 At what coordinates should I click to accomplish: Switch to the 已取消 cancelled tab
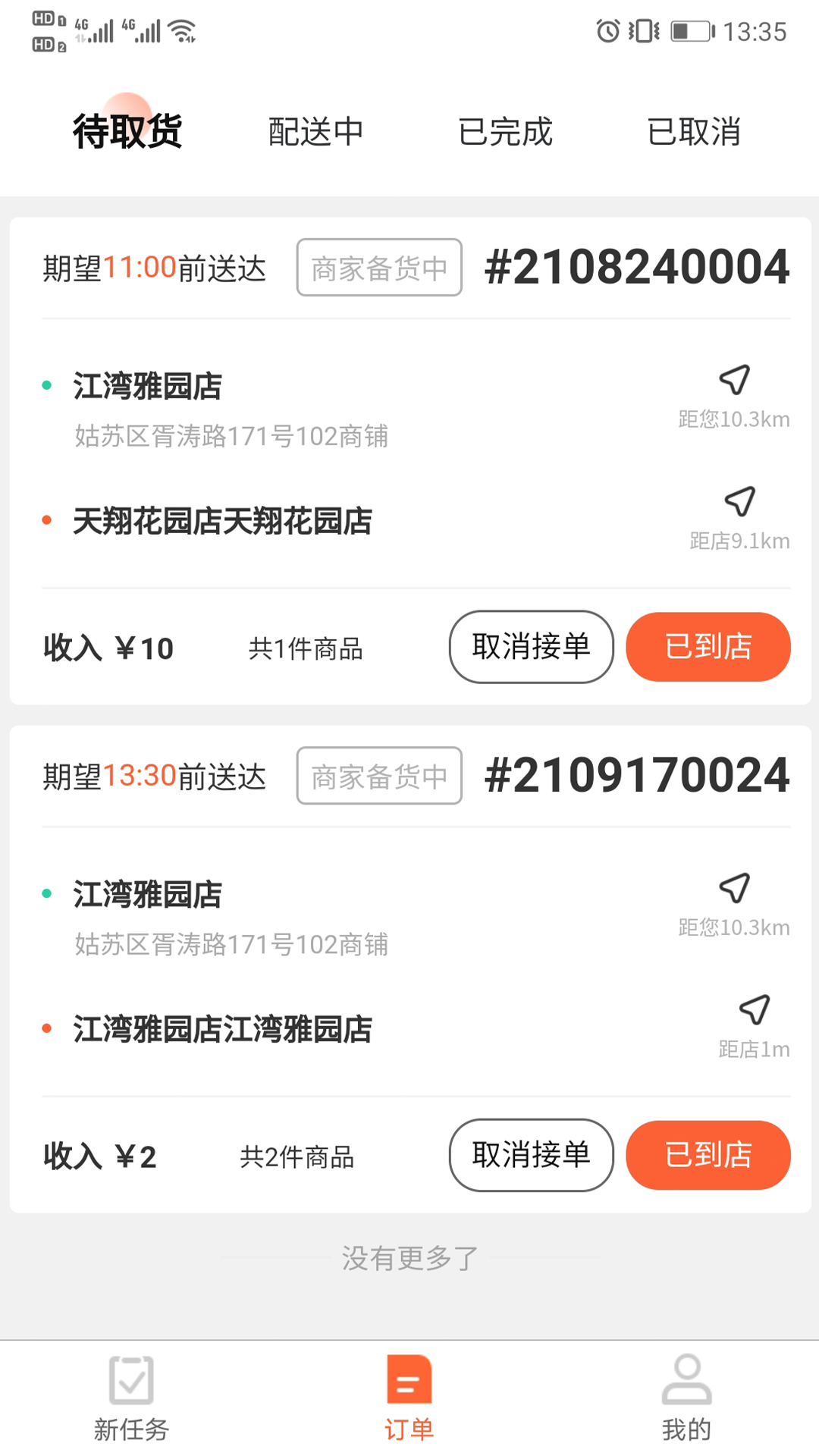695,129
